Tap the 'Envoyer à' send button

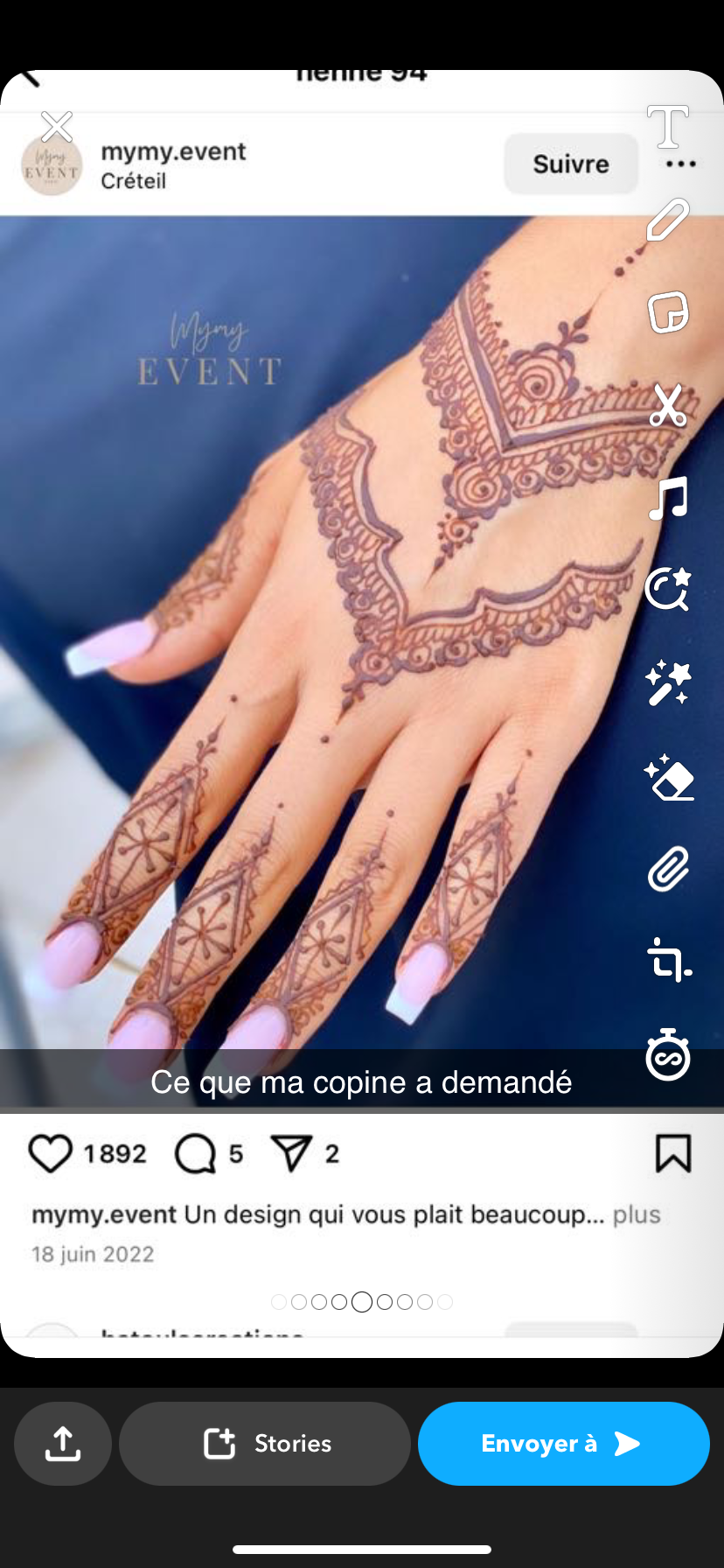(563, 1444)
